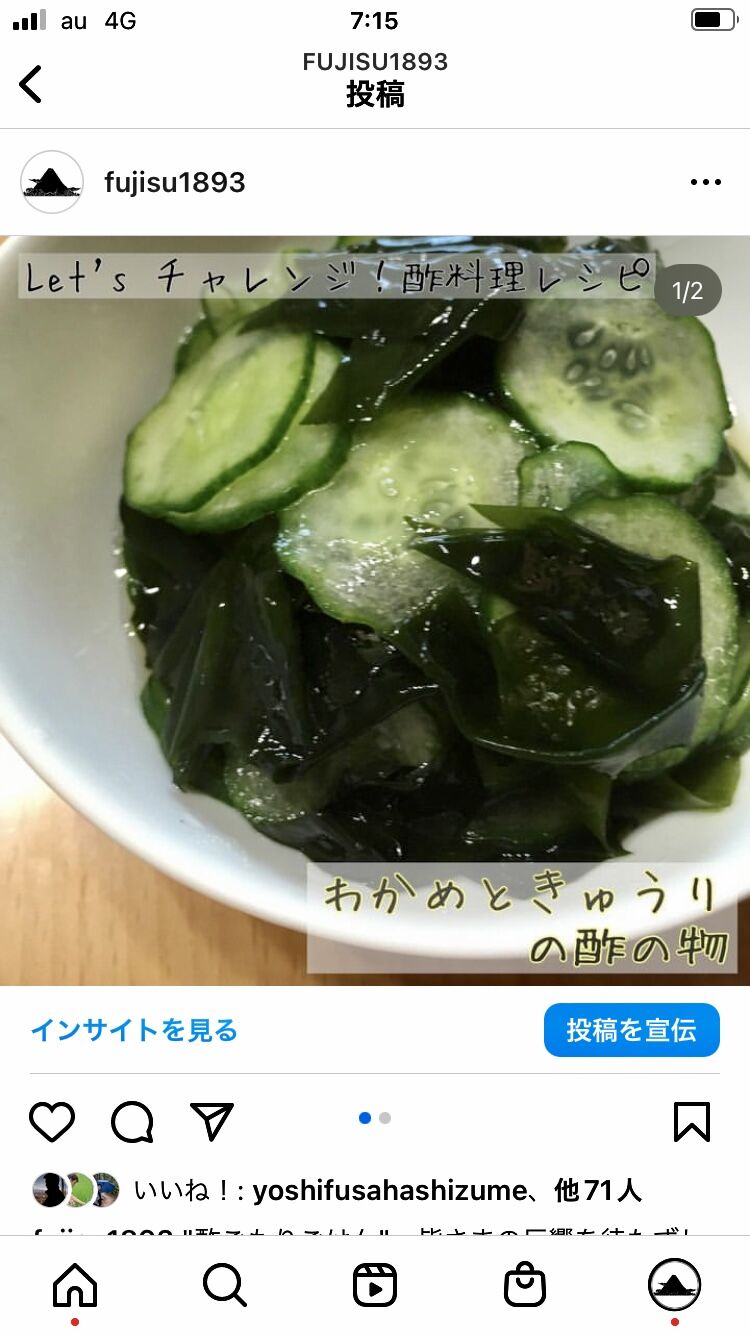Like this post with the heart
750x1334 pixels.
coord(52,1122)
